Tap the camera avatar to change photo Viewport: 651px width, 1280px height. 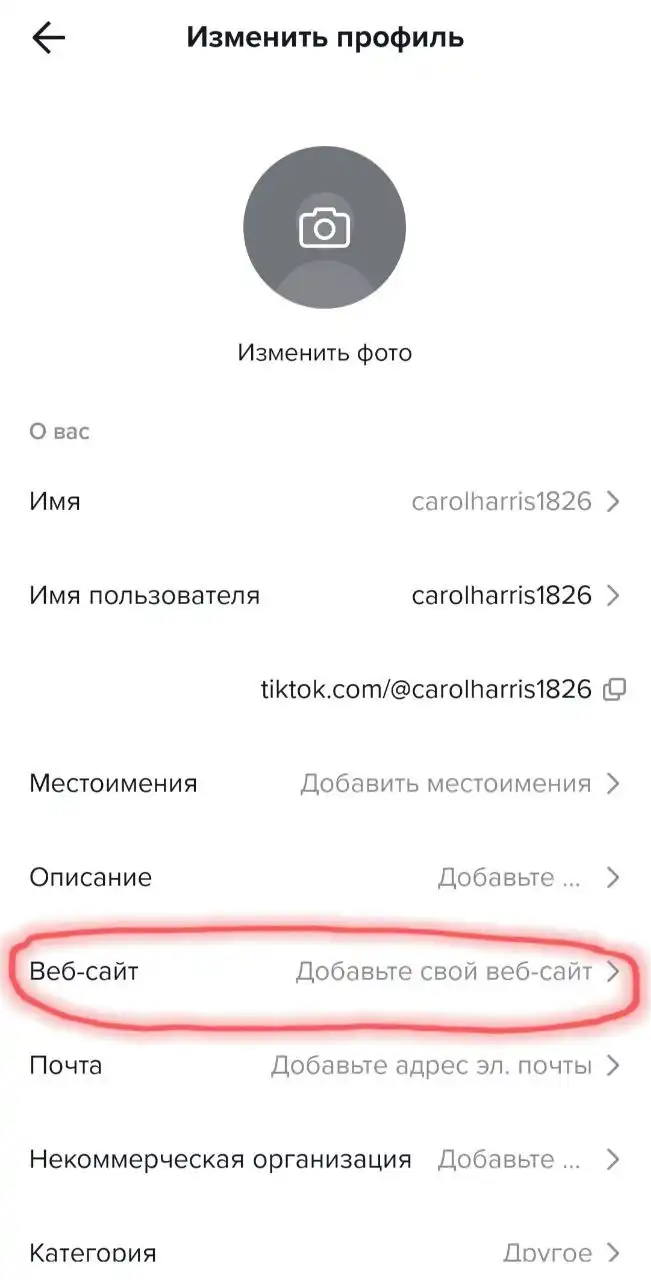tap(325, 228)
